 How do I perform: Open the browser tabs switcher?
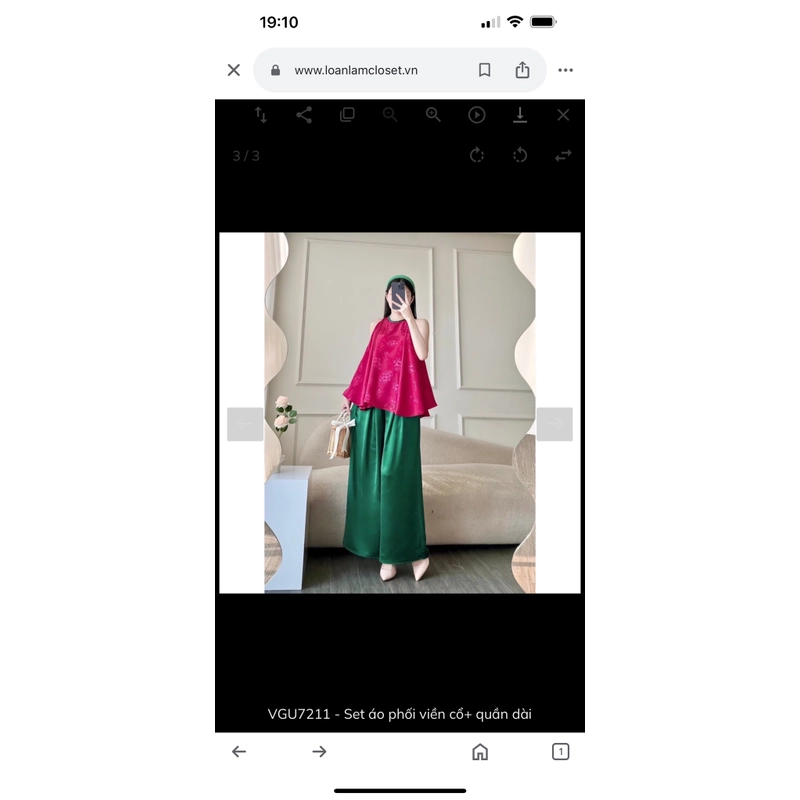560,752
